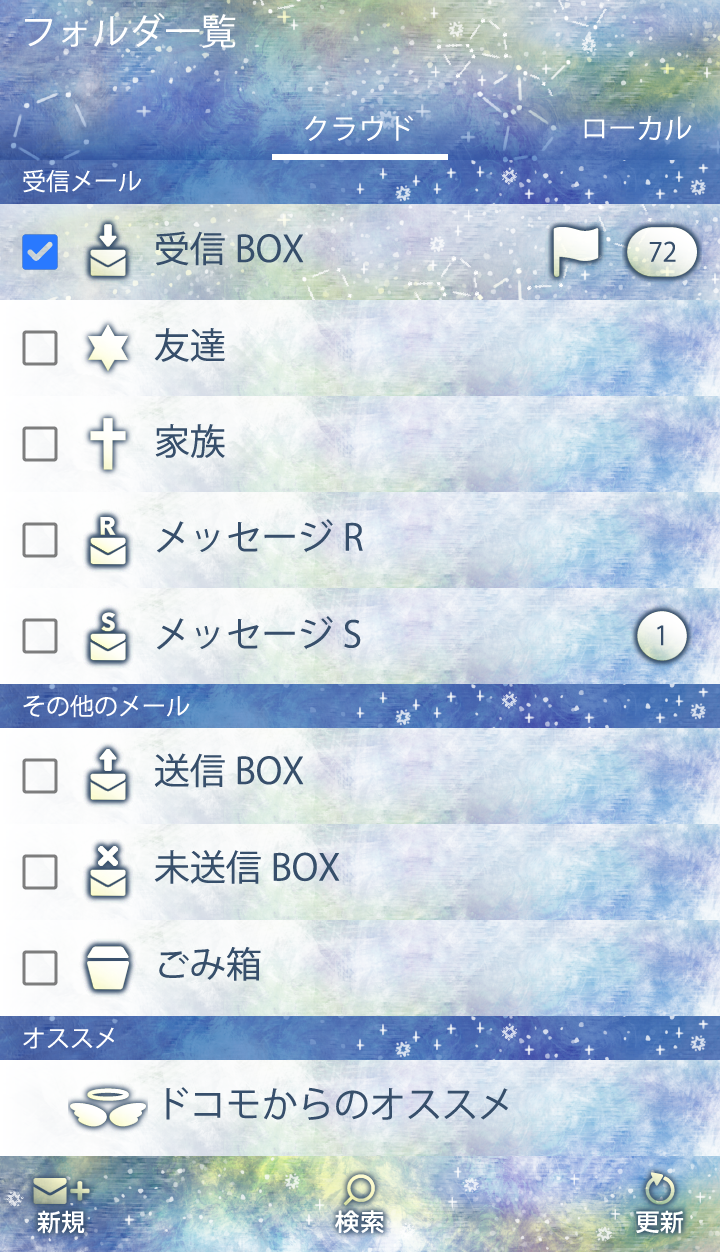Image resolution: width=720 pixels, height=1252 pixels.
Task: Open the 家族 folder
Action: tap(190, 443)
